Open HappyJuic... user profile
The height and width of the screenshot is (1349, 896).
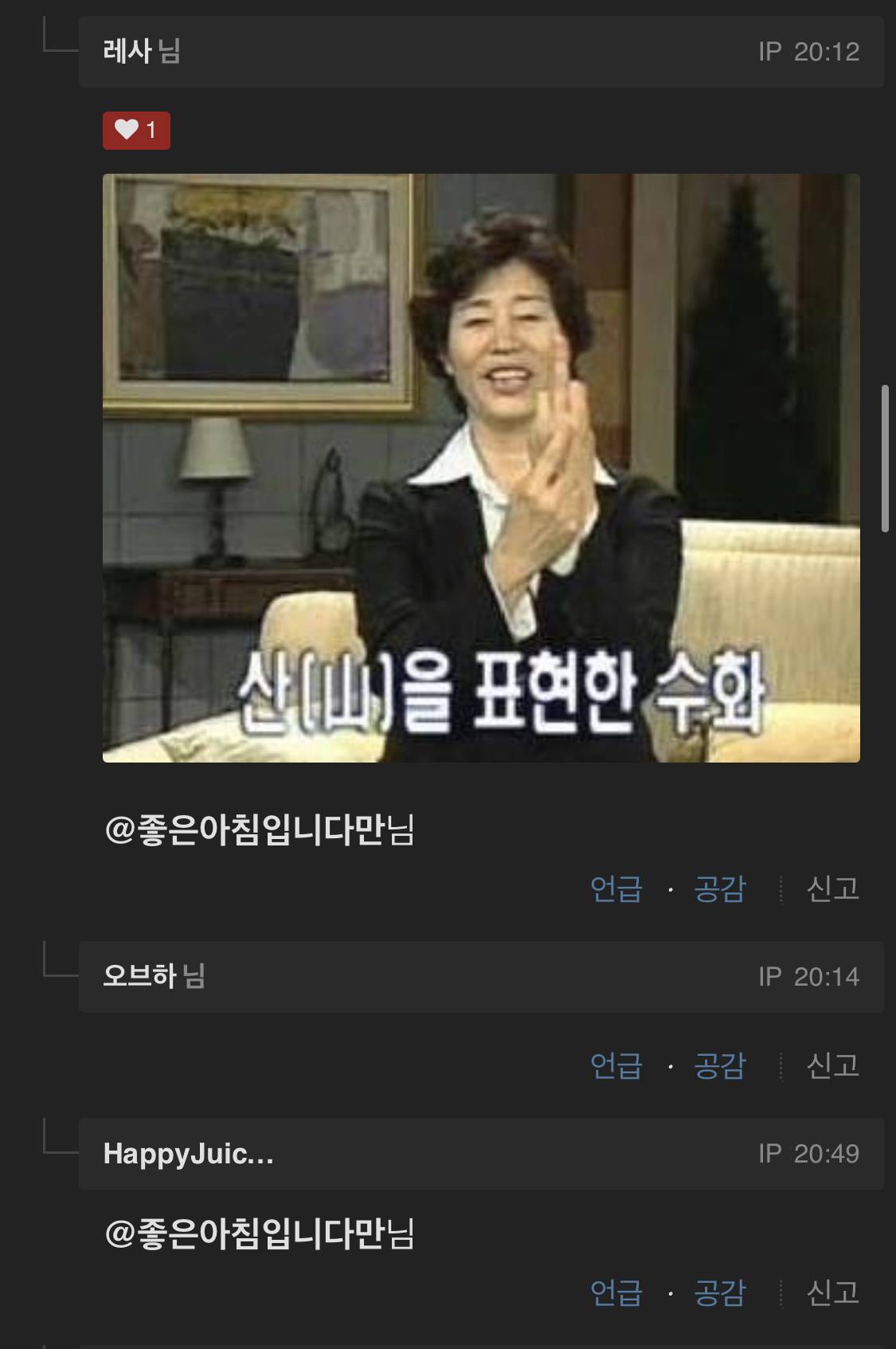[188, 1153]
